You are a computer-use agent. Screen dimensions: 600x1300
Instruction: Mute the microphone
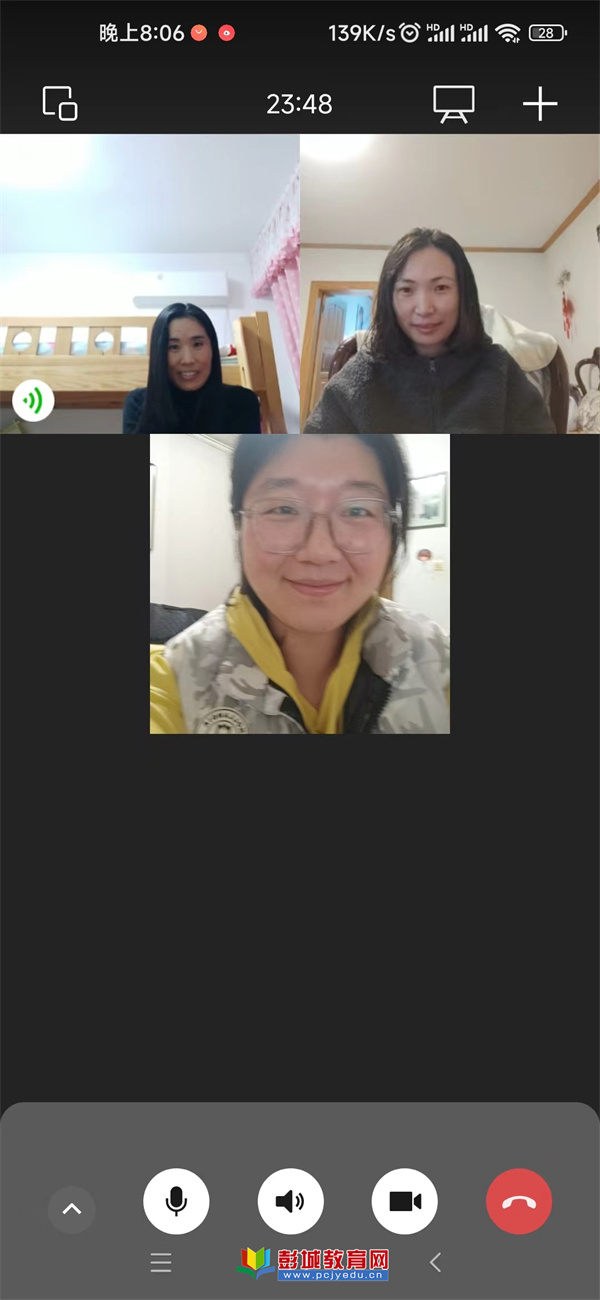pyautogui.click(x=176, y=1201)
